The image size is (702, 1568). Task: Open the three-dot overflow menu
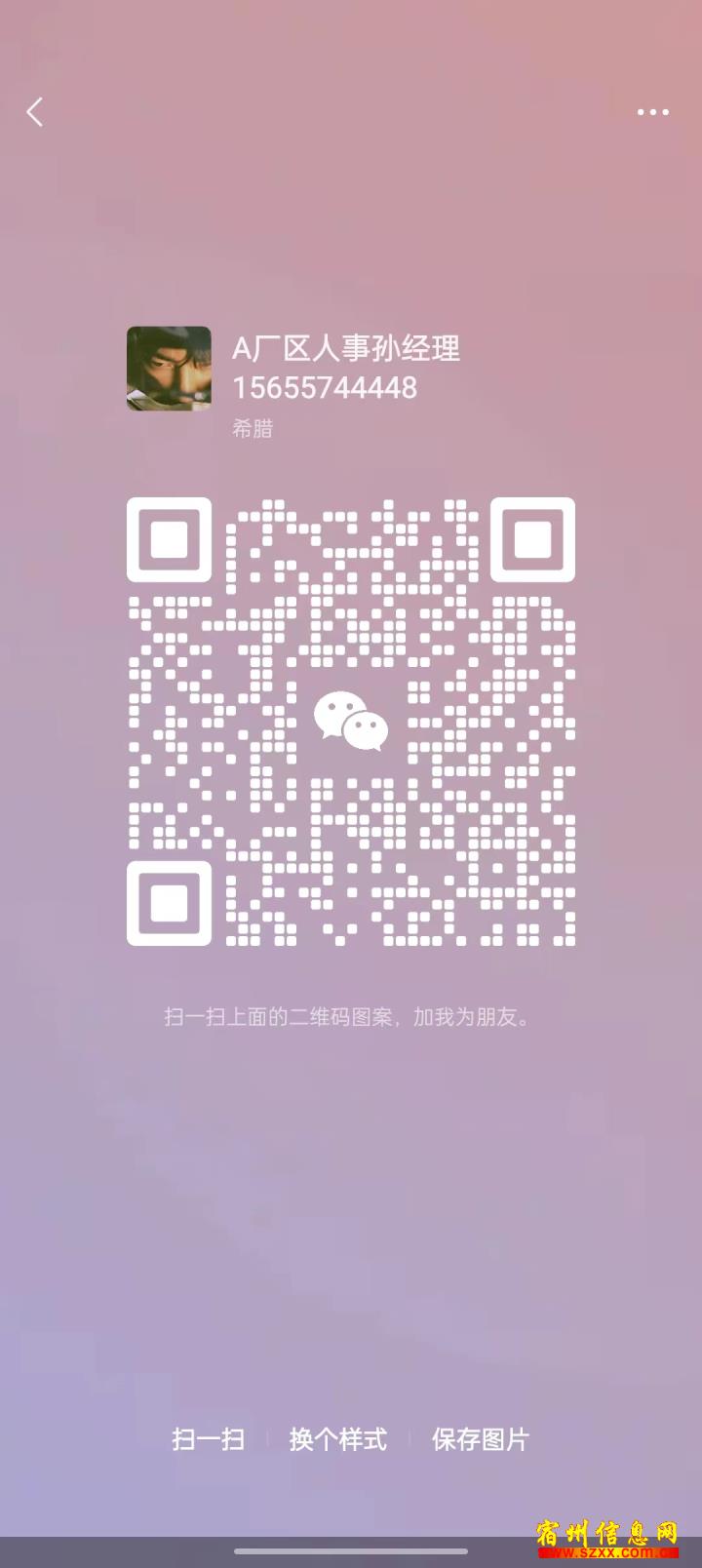(x=652, y=112)
